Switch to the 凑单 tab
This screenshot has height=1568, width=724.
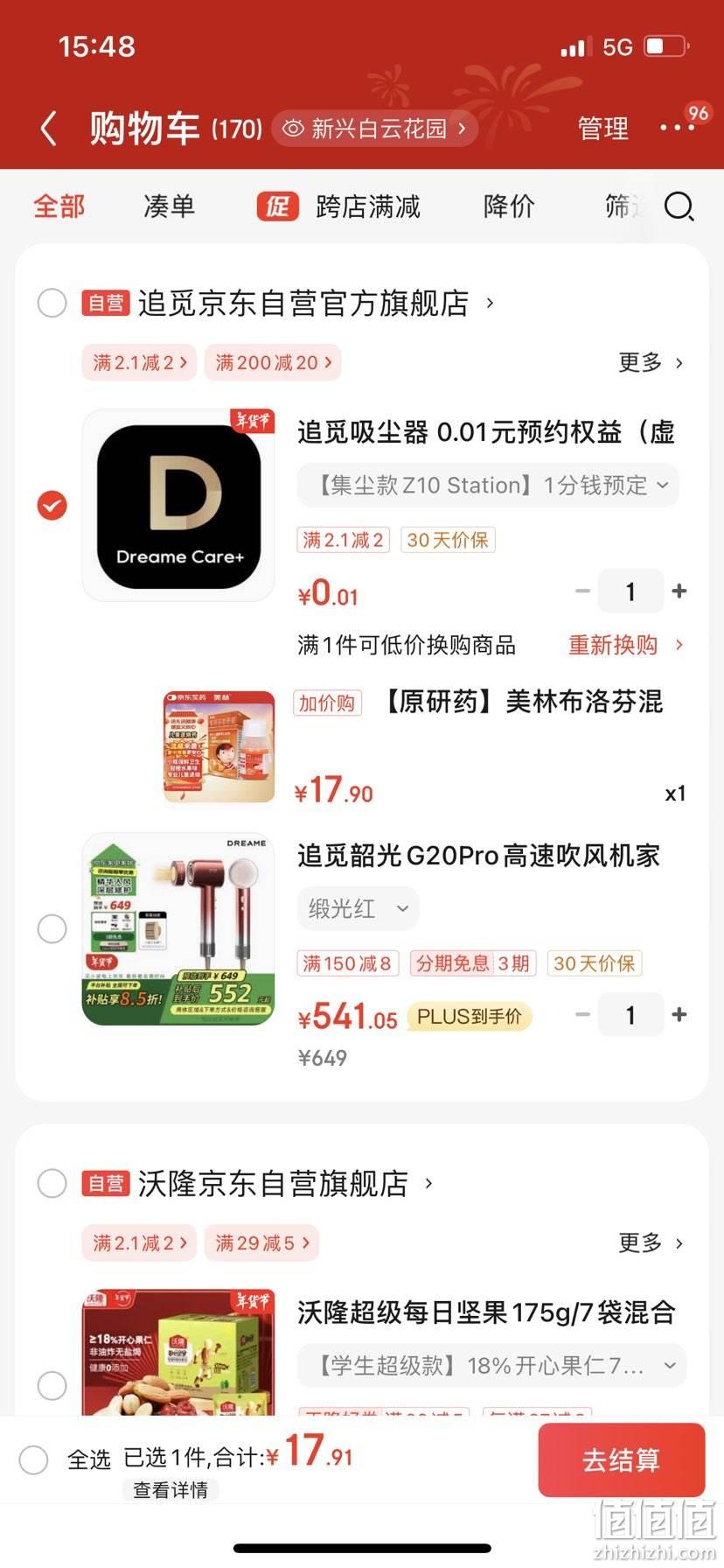[169, 206]
